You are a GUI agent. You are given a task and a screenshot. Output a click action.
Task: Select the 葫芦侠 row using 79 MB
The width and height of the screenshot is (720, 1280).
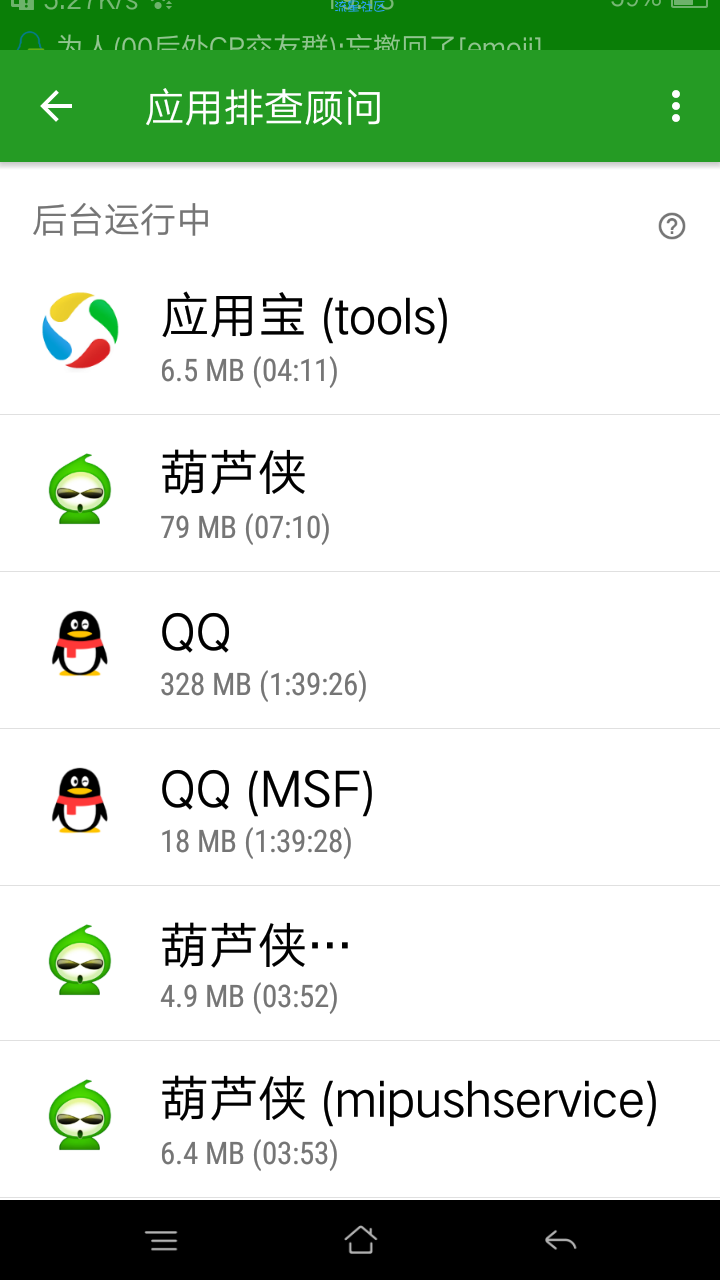[x=360, y=492]
